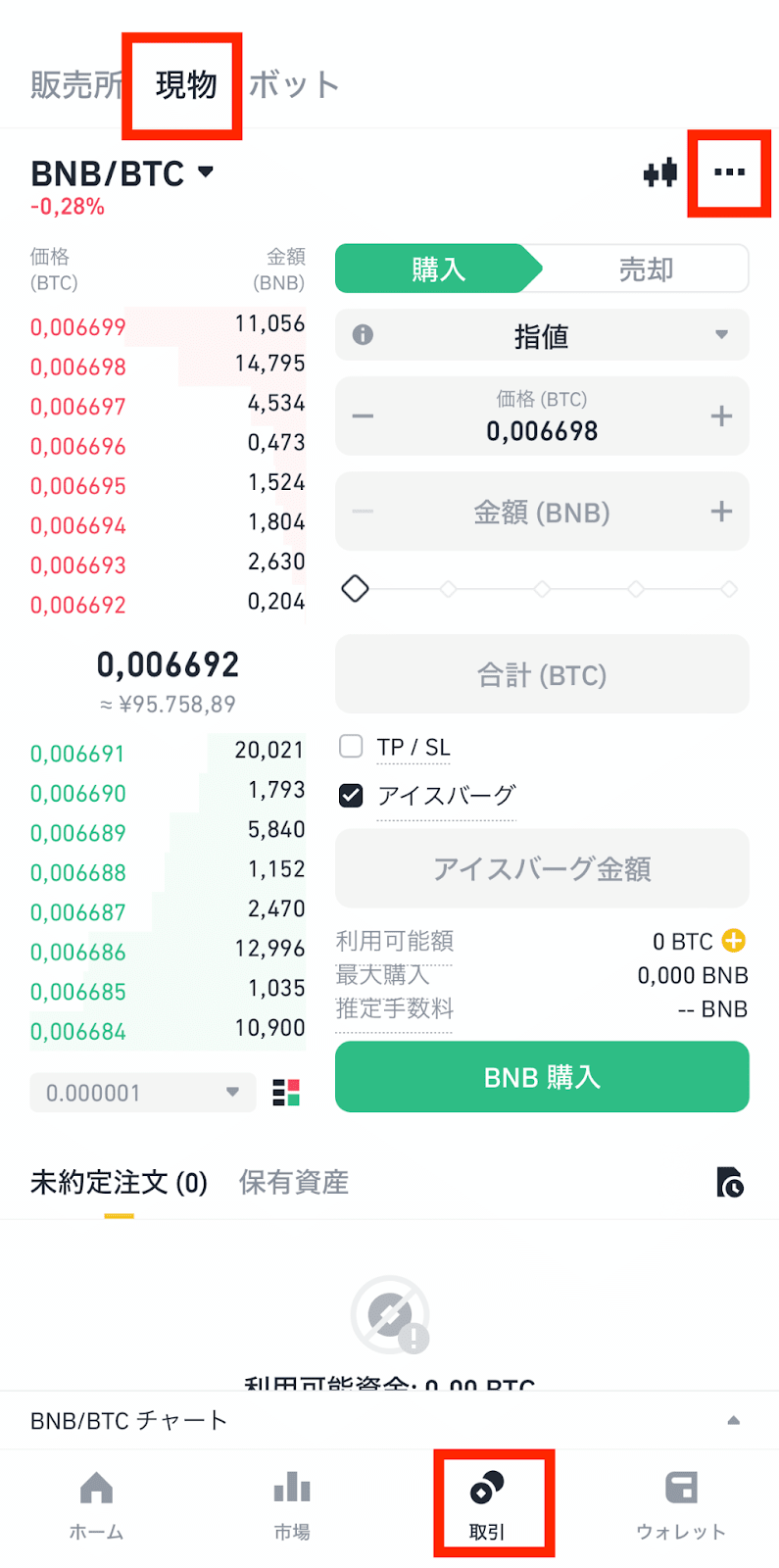
Task: Select the 売却 sell tab
Action: [646, 269]
